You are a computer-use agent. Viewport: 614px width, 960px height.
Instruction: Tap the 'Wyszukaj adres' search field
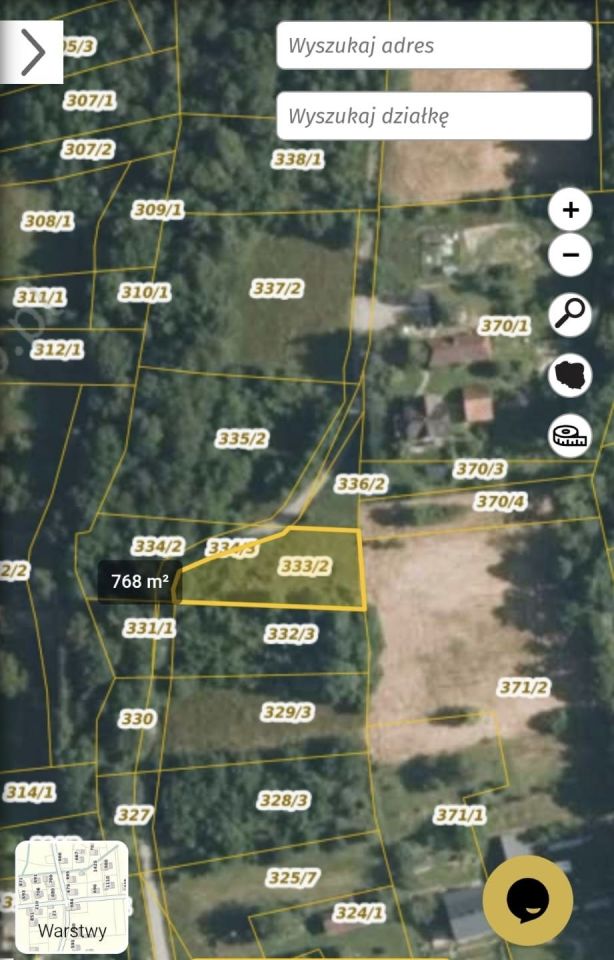point(433,46)
